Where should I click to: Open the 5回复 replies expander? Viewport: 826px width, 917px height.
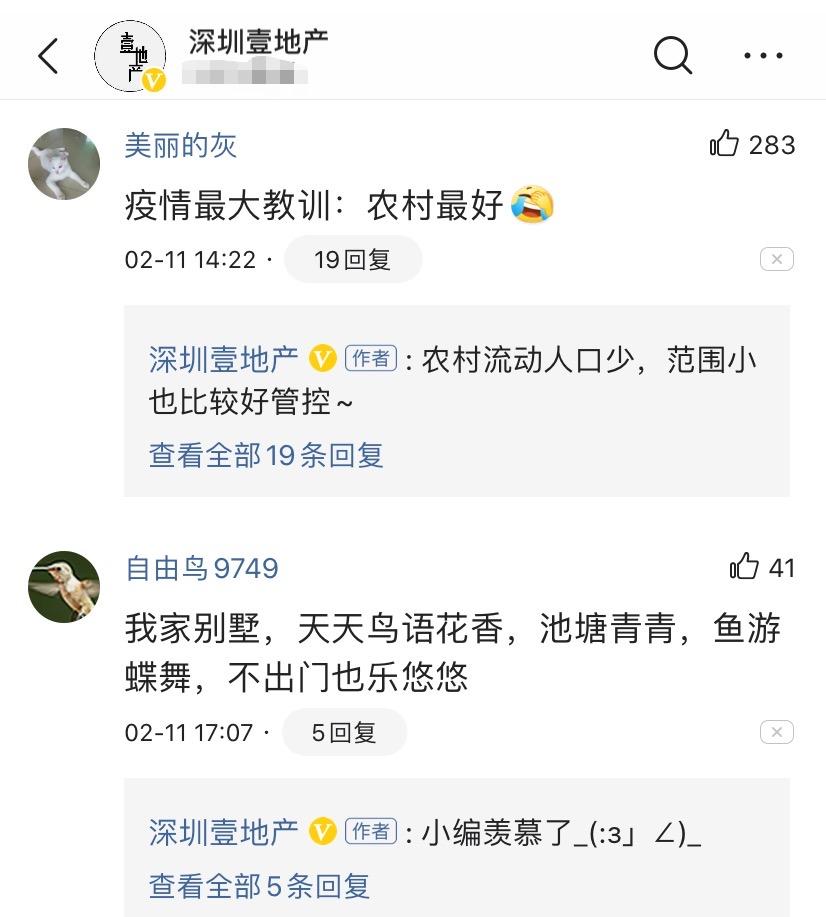tap(344, 732)
